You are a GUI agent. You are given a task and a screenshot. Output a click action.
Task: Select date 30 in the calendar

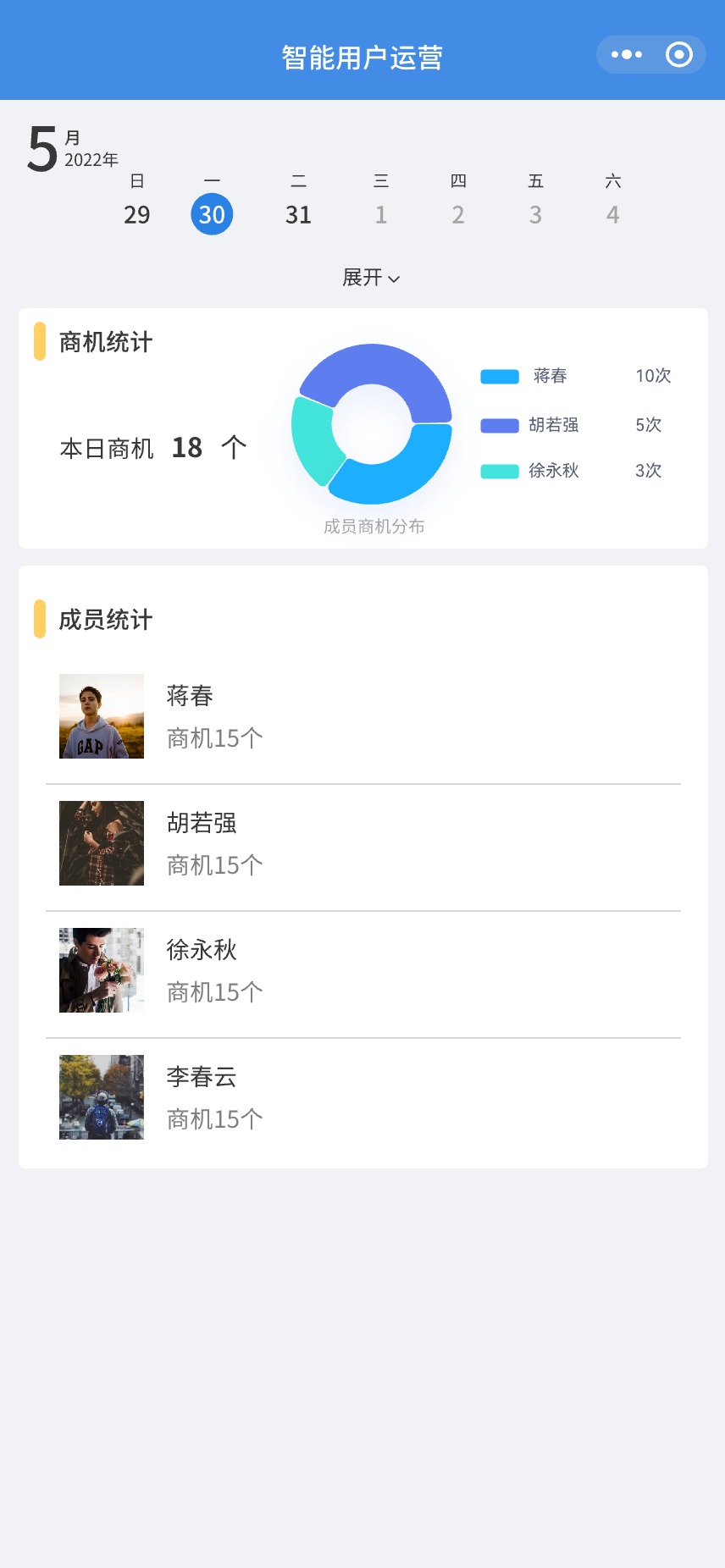click(212, 214)
